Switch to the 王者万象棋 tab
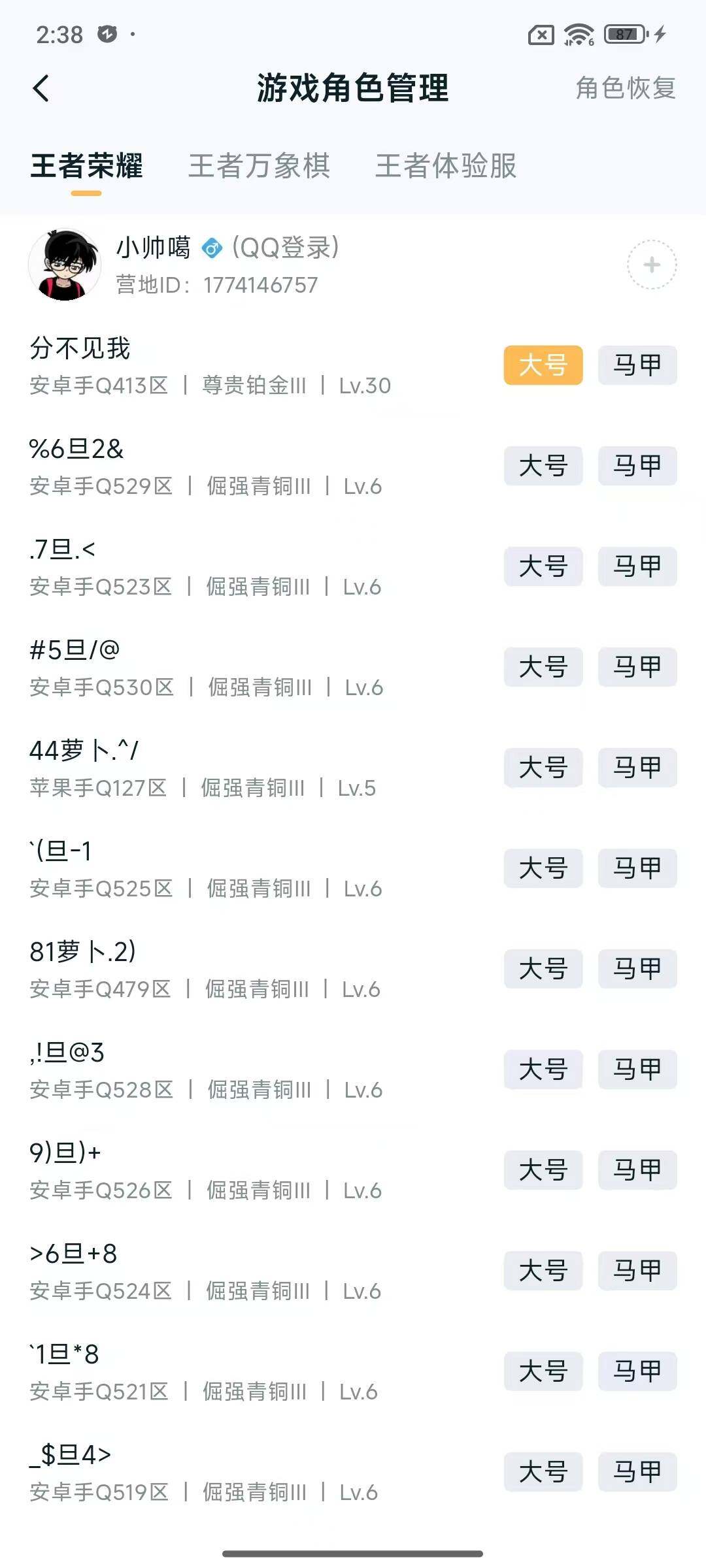The height and width of the screenshot is (1568, 706). pos(260,167)
